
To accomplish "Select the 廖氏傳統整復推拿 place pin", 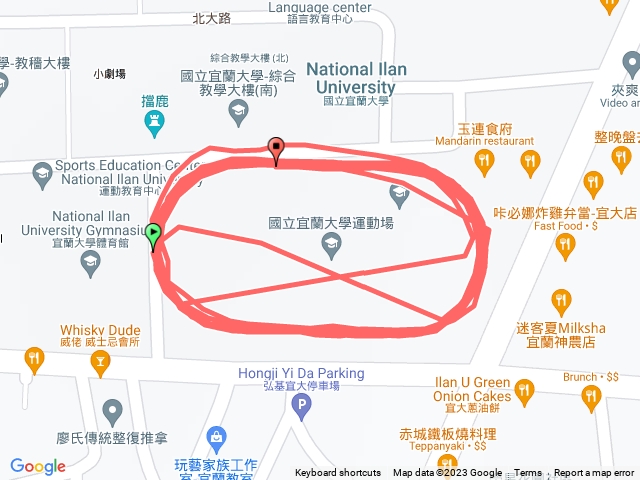I will (112, 410).
